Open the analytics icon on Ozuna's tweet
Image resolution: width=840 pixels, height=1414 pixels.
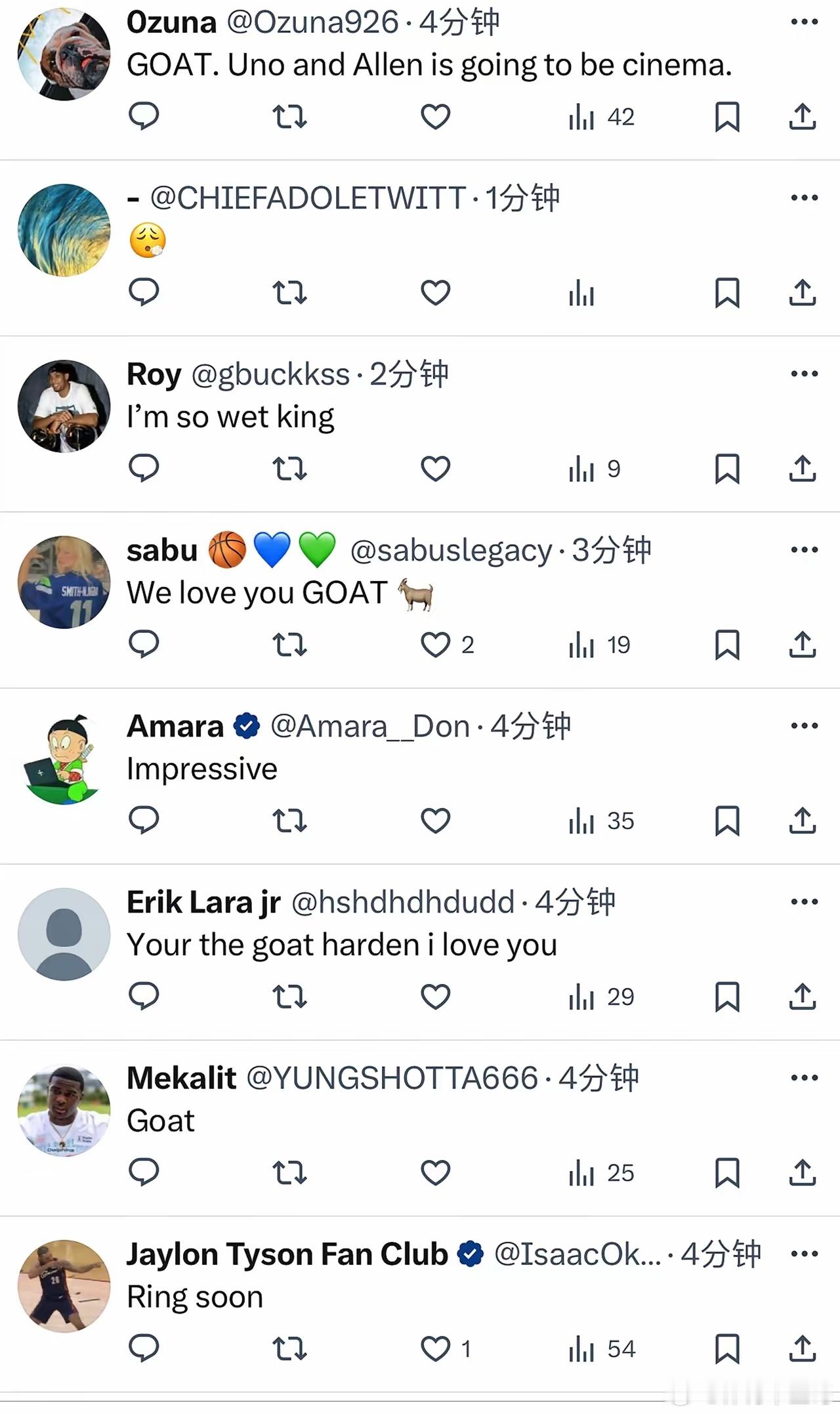tap(581, 117)
